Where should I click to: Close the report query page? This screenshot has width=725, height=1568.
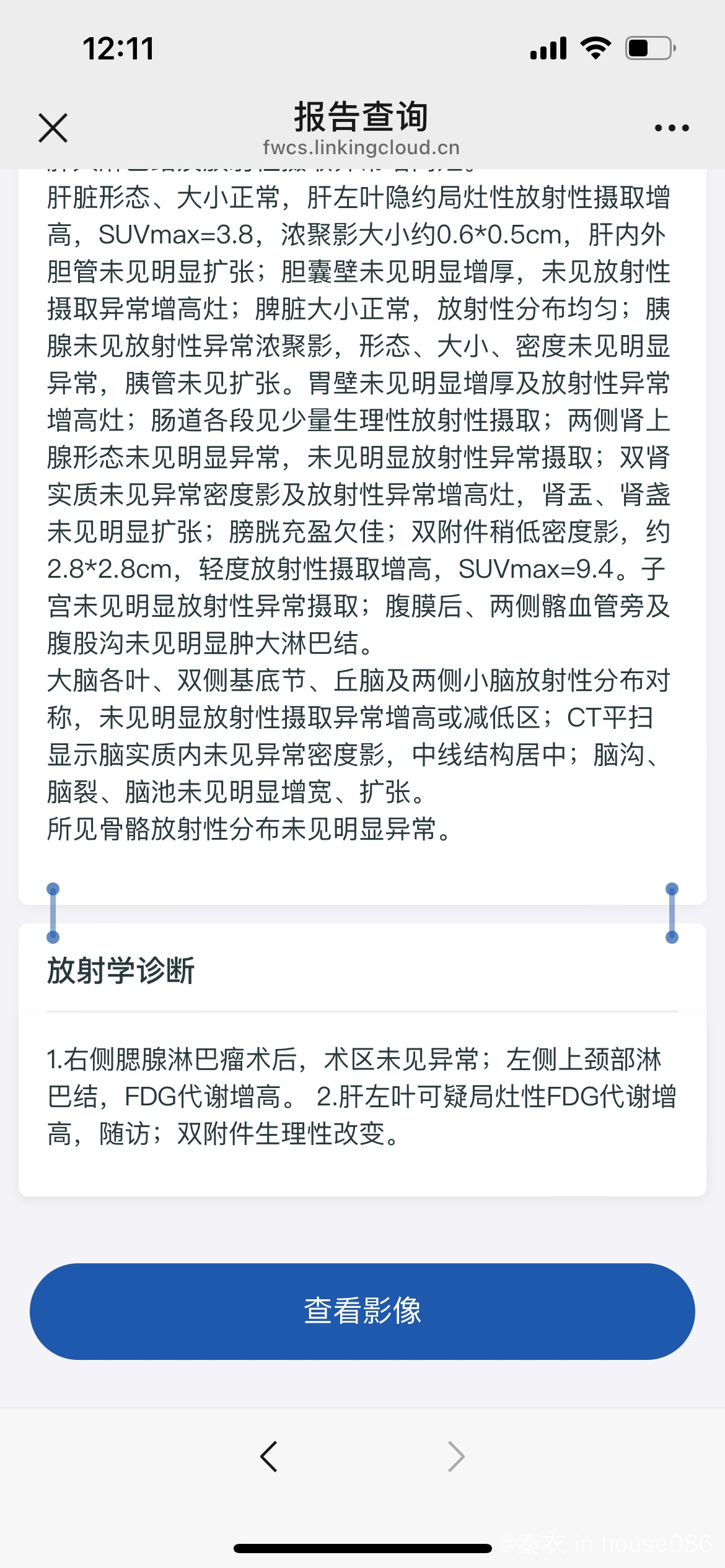53,128
